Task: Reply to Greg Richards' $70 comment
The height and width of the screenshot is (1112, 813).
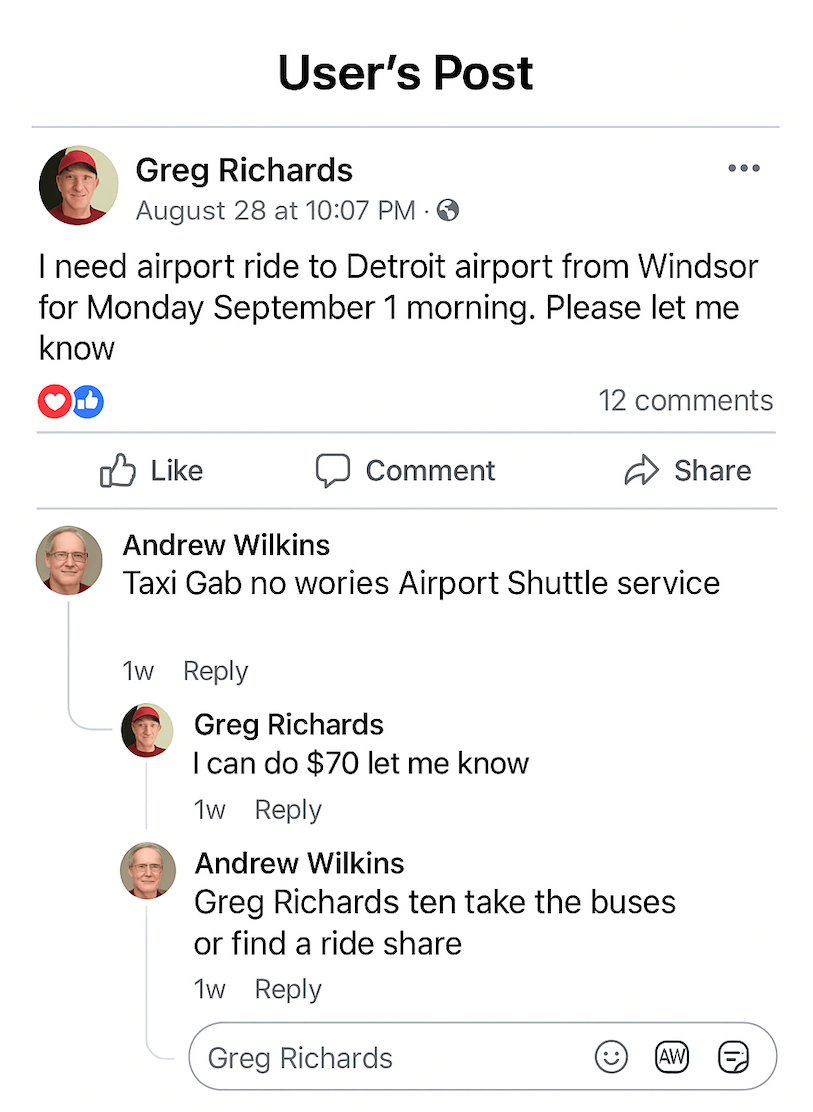Action: [x=287, y=810]
